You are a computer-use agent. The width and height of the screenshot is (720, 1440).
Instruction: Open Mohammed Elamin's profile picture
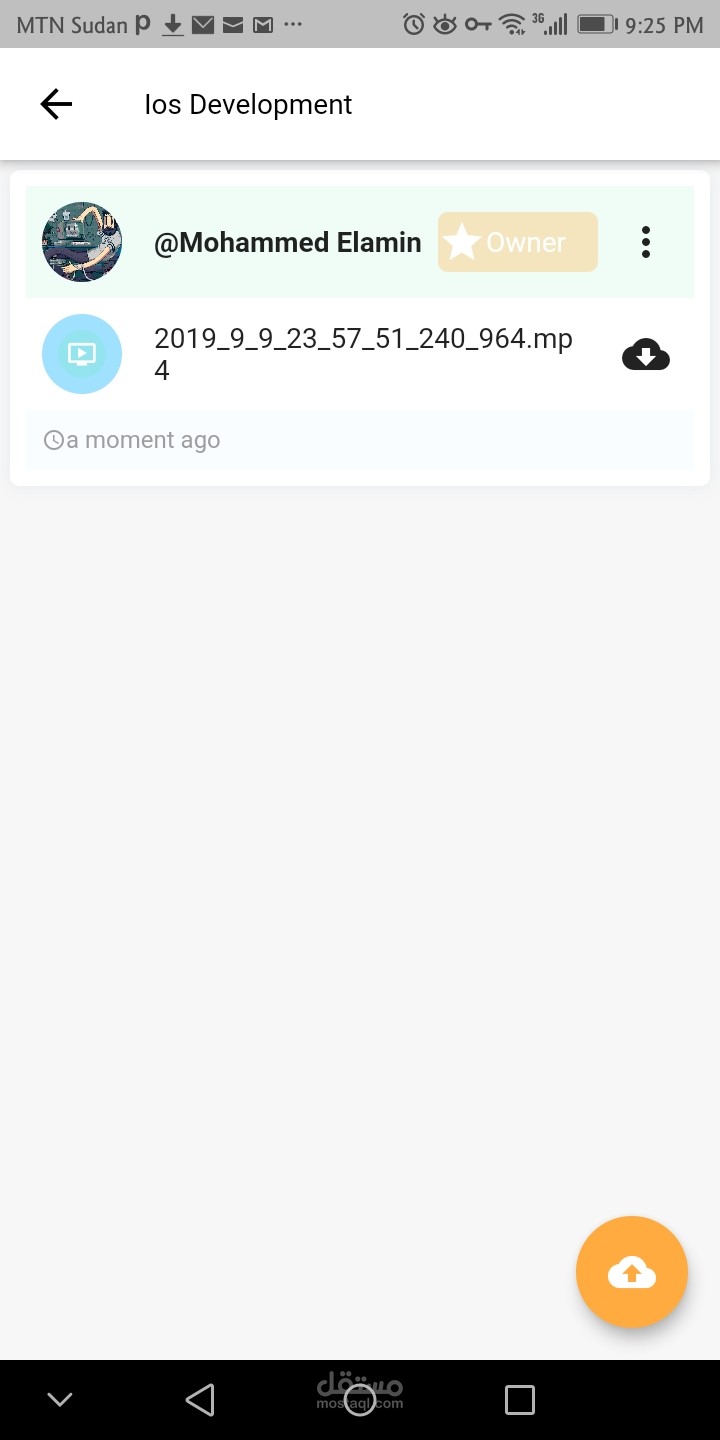point(82,242)
